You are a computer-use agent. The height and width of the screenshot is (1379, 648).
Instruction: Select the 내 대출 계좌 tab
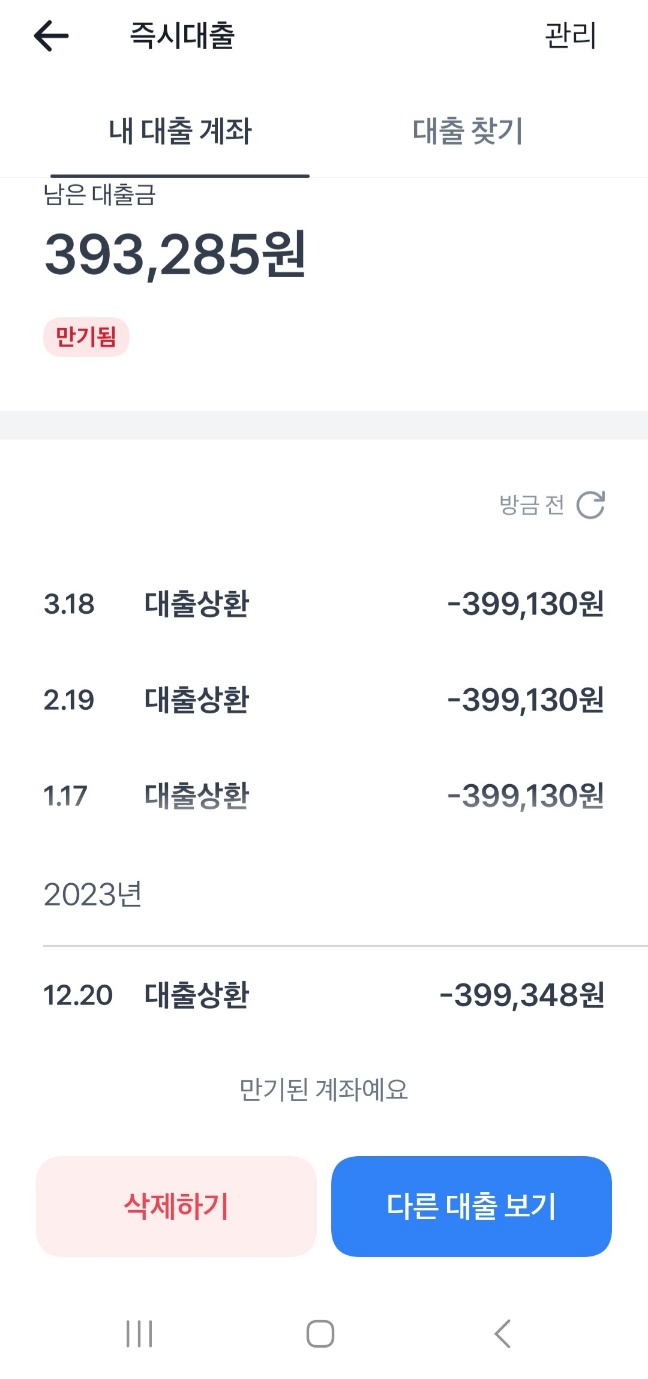tap(180, 131)
